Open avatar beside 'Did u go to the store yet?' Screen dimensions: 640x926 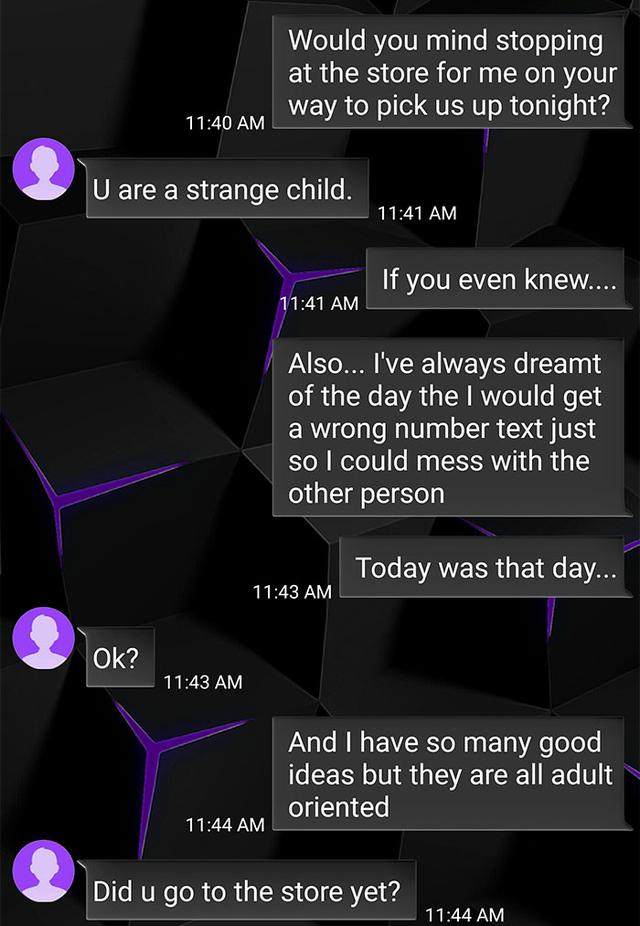click(43, 870)
